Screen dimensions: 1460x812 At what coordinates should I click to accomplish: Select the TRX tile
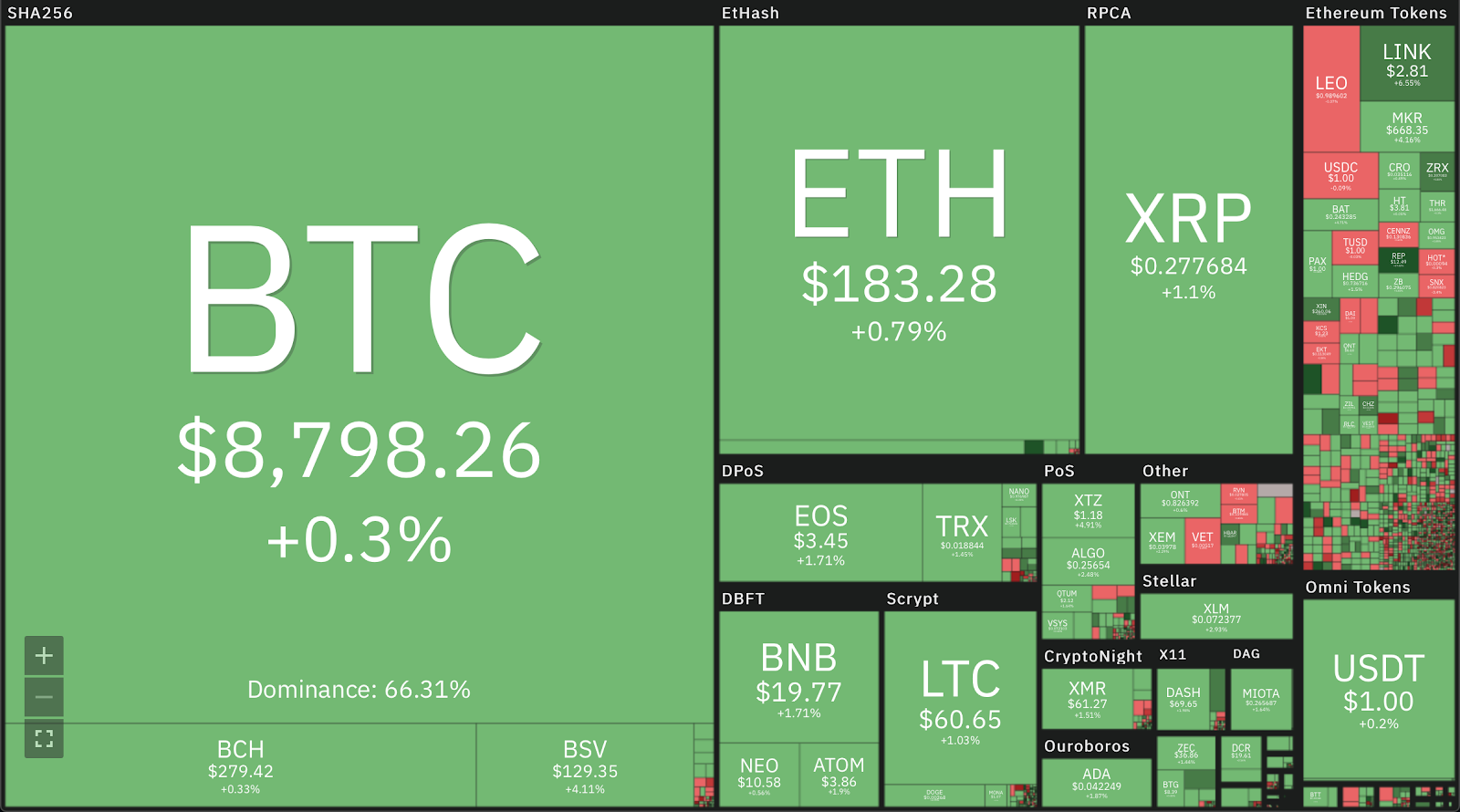click(x=962, y=533)
